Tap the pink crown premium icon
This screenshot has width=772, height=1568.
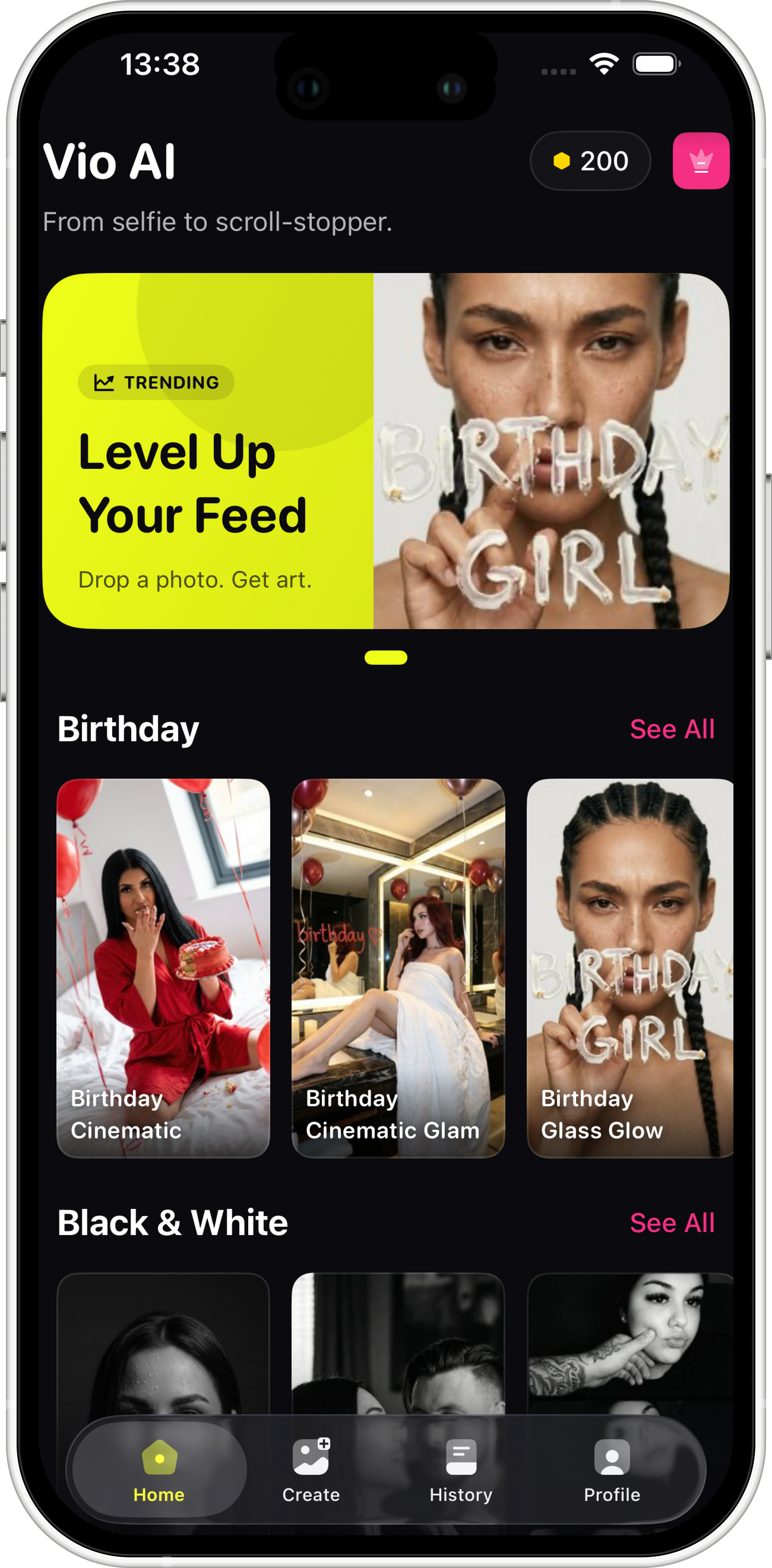click(701, 160)
